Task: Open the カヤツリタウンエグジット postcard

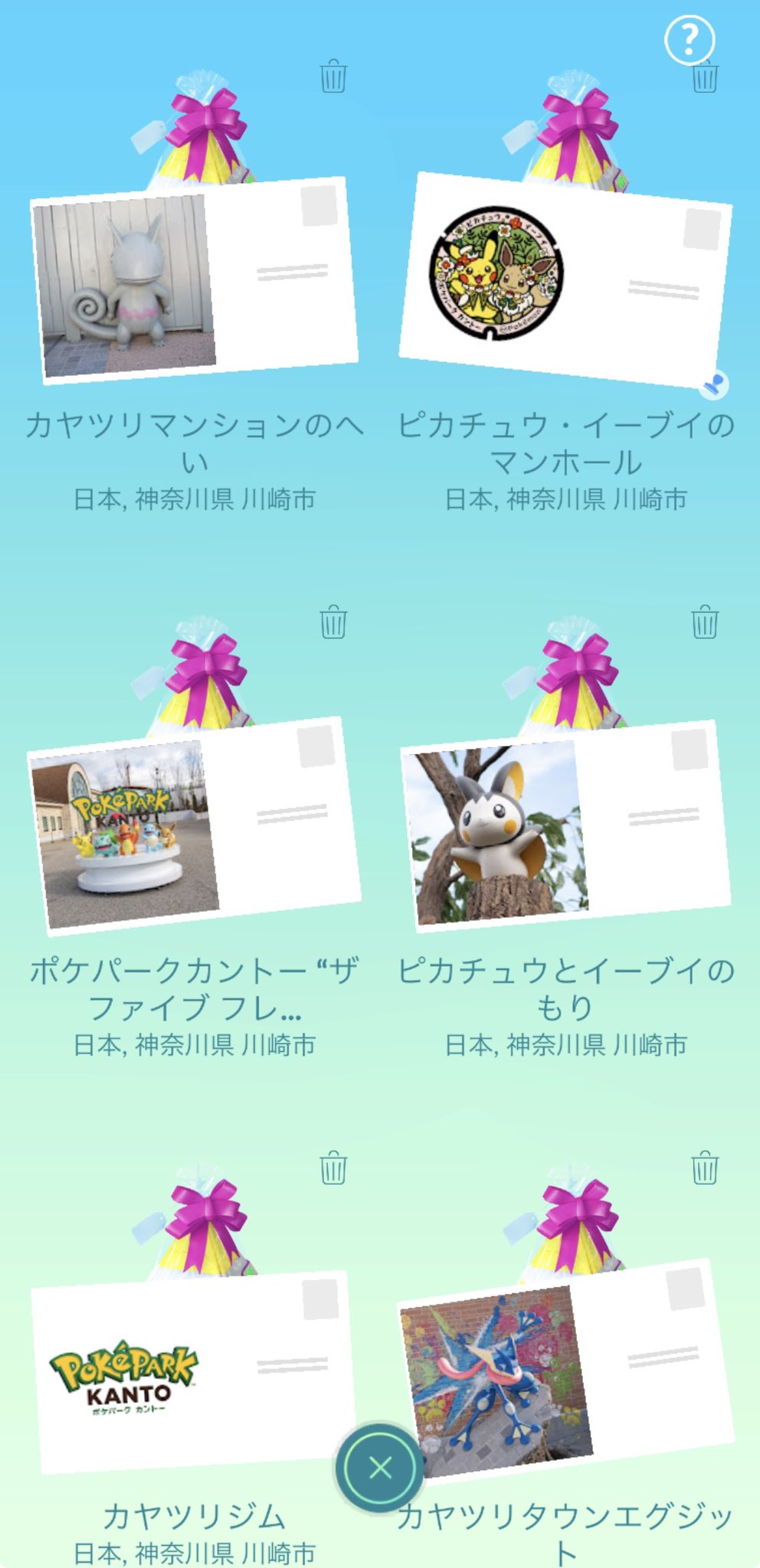Action: point(565,1370)
